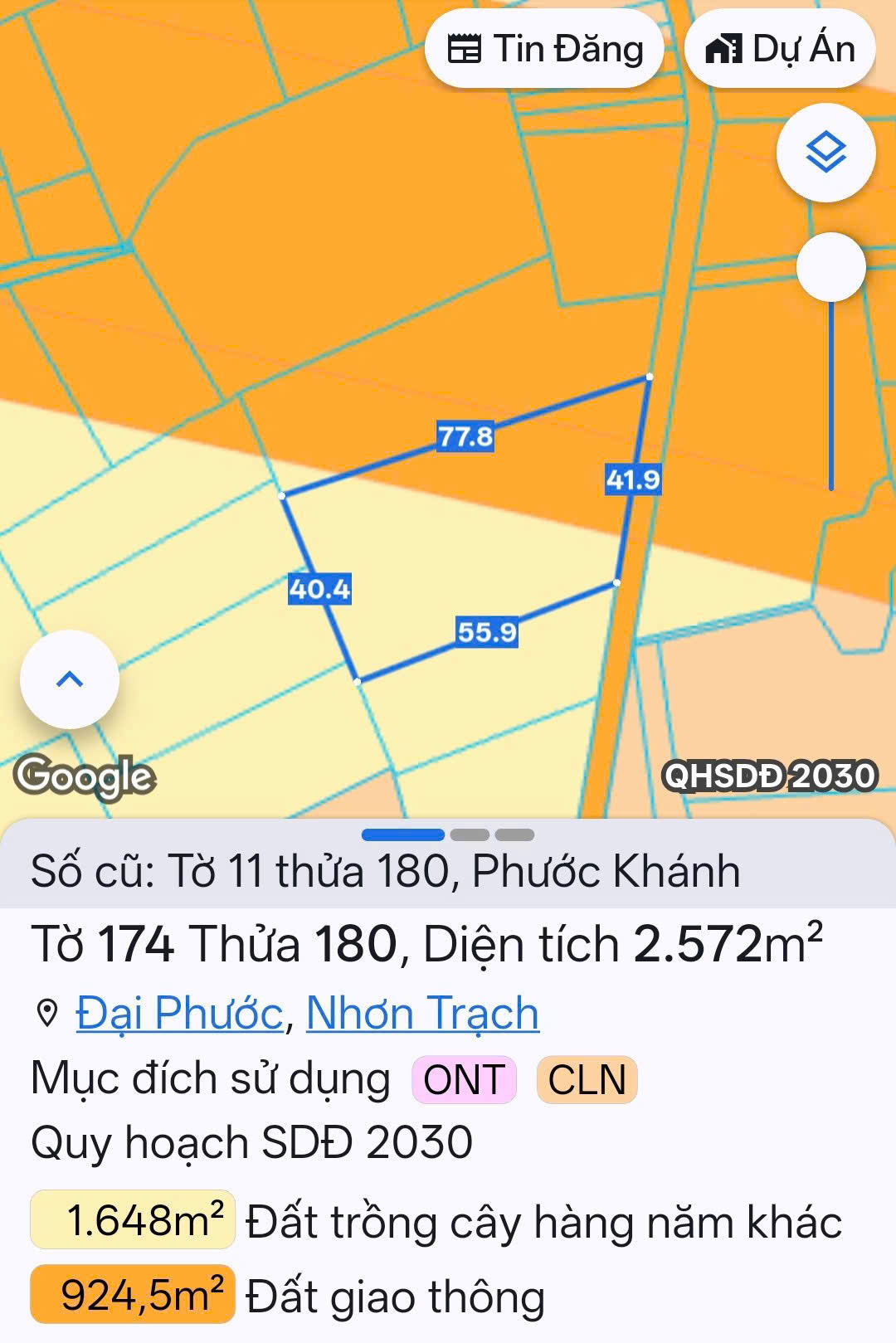896x1343 pixels.
Task: Open the map layers selector
Action: (825, 153)
